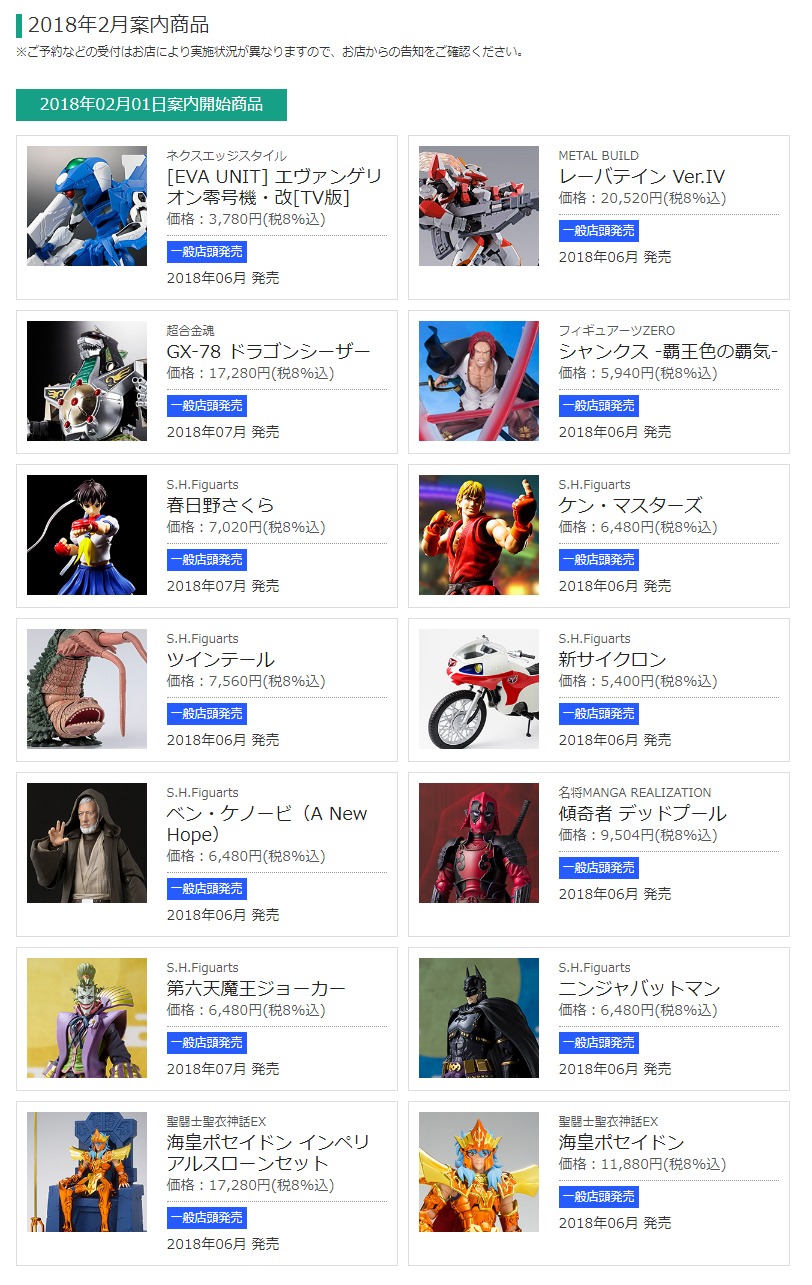
Task: View the 海皇ポセイドン 11,880円 product card
Action: 598,1182
